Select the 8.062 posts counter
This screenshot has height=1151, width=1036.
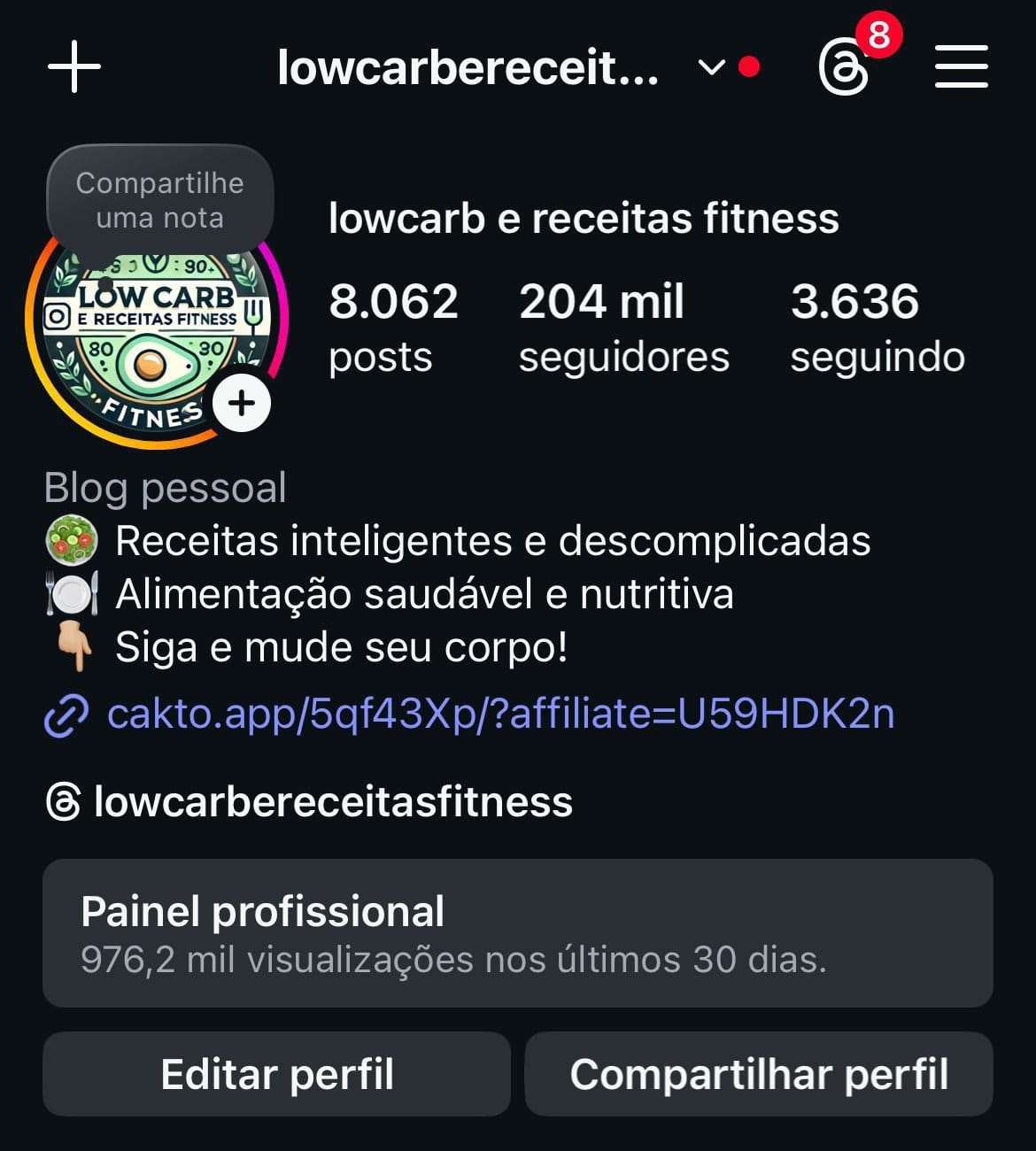(x=390, y=326)
